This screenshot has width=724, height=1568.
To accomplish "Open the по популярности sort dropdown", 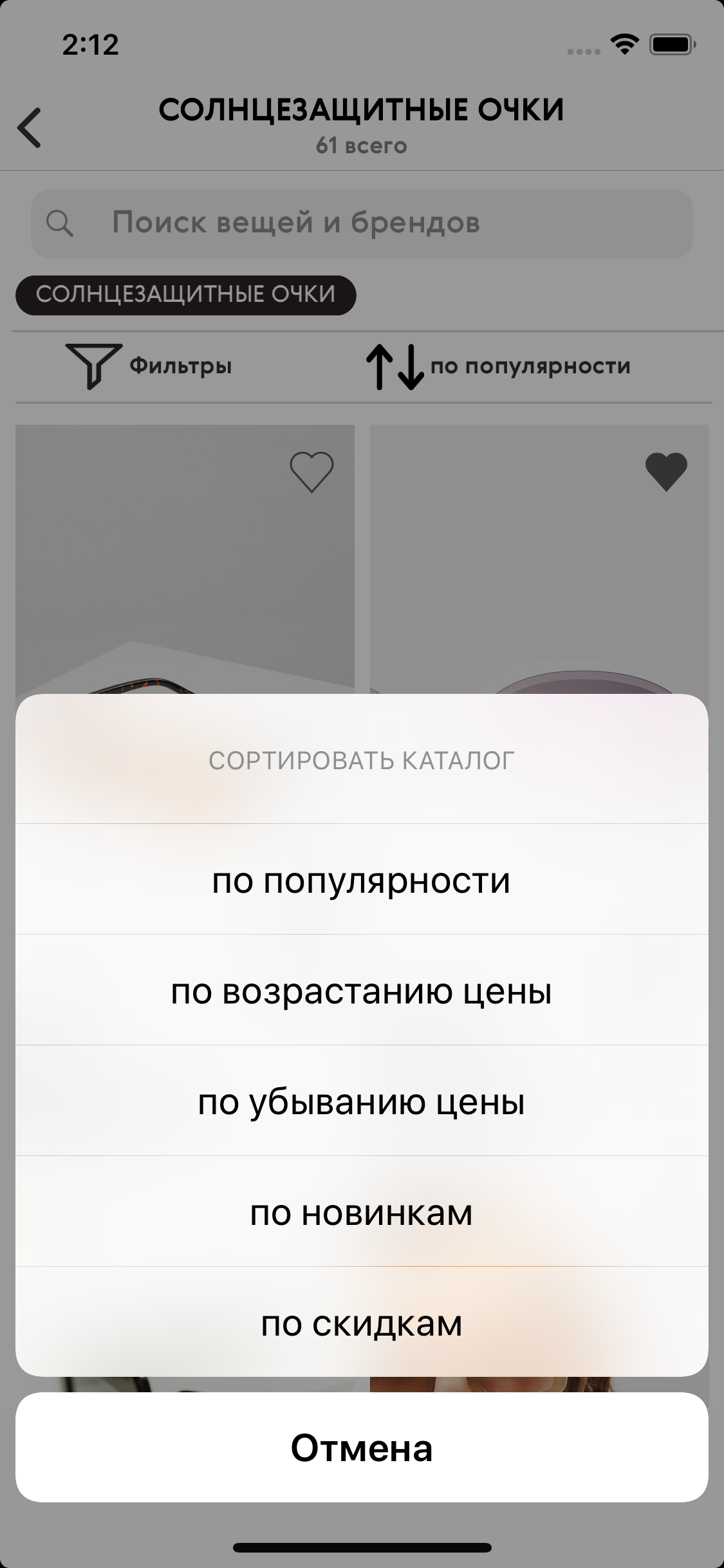I will (530, 366).
